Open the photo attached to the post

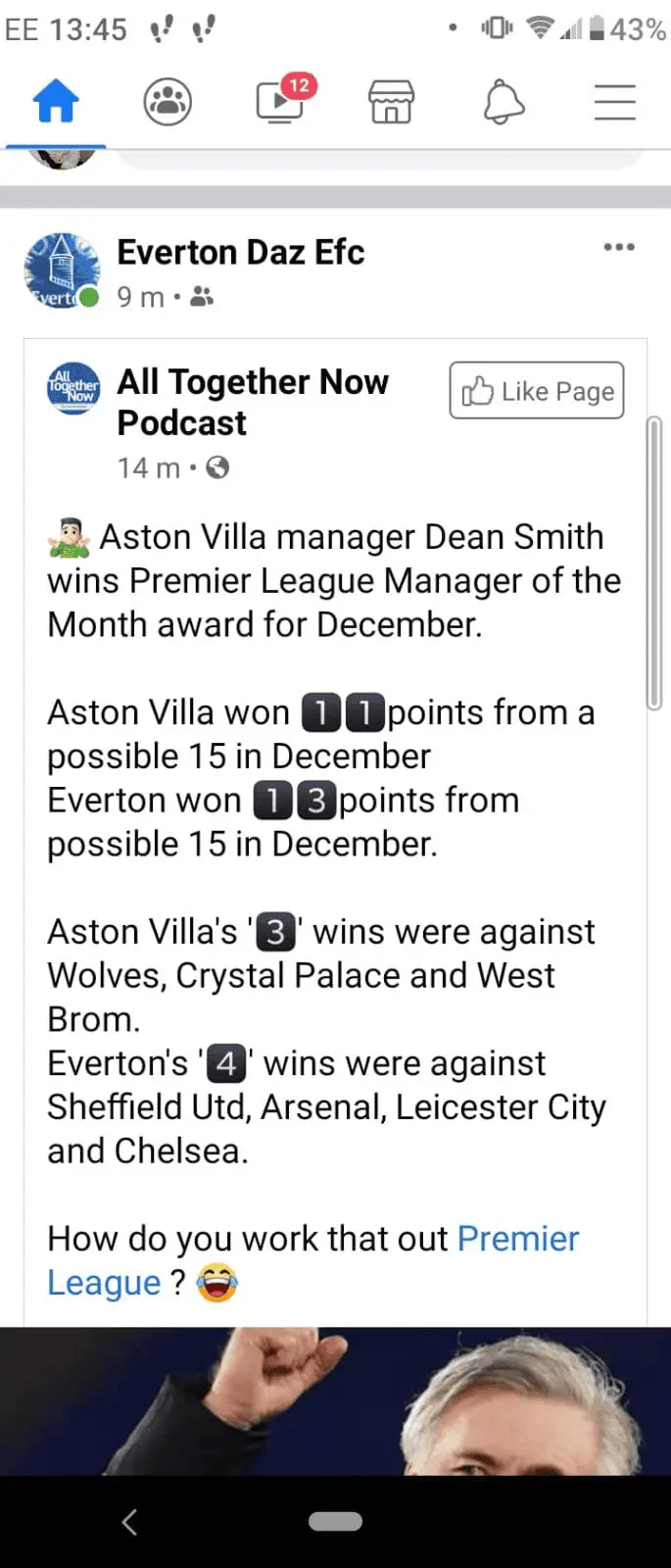tap(335, 1401)
